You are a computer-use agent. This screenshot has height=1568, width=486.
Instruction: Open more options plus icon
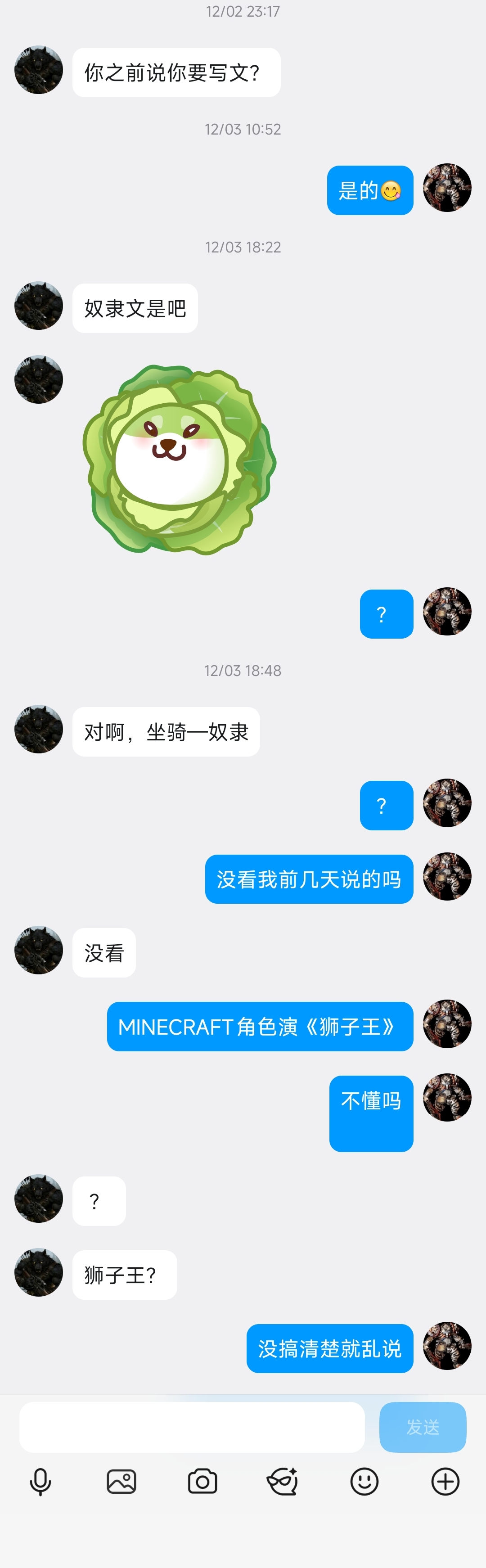pyautogui.click(x=445, y=1482)
